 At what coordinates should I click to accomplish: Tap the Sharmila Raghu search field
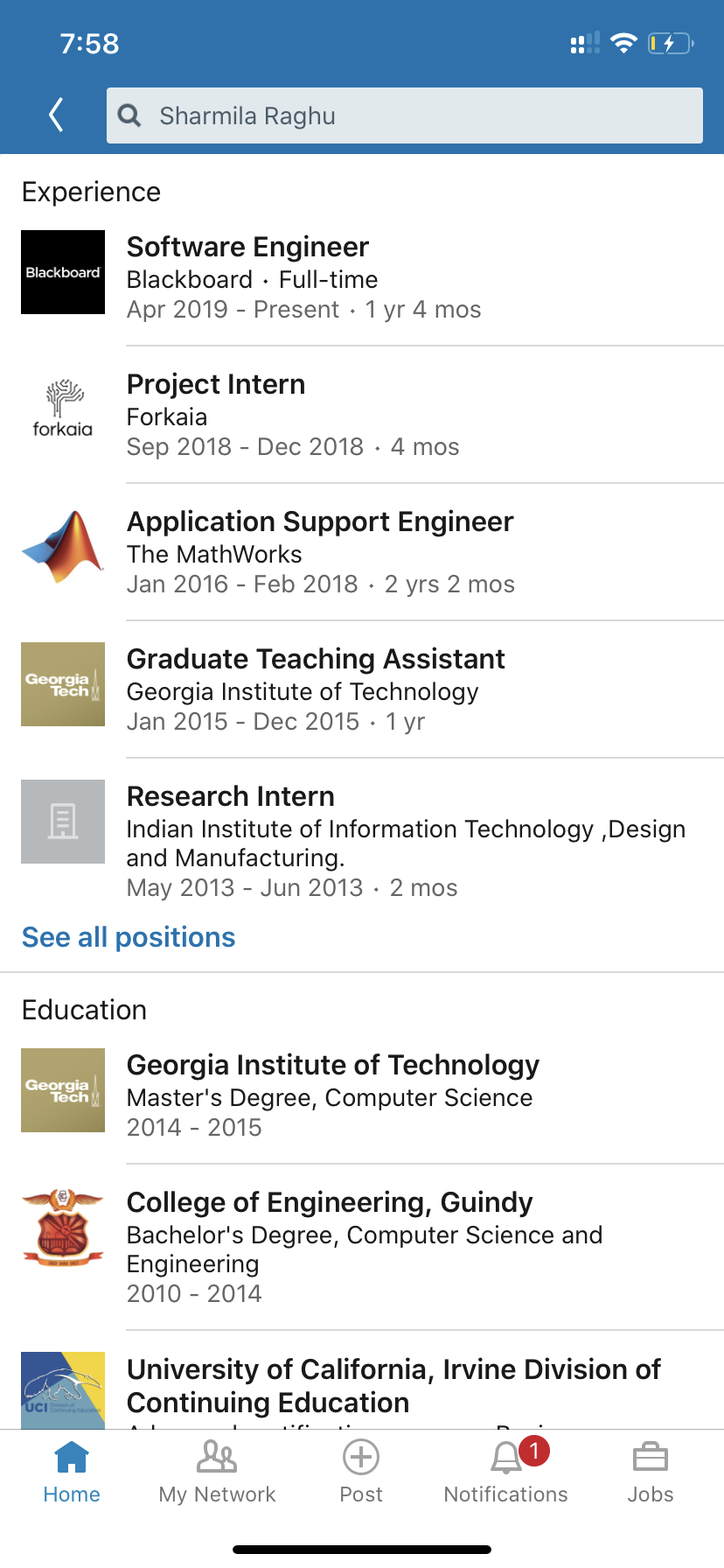404,115
